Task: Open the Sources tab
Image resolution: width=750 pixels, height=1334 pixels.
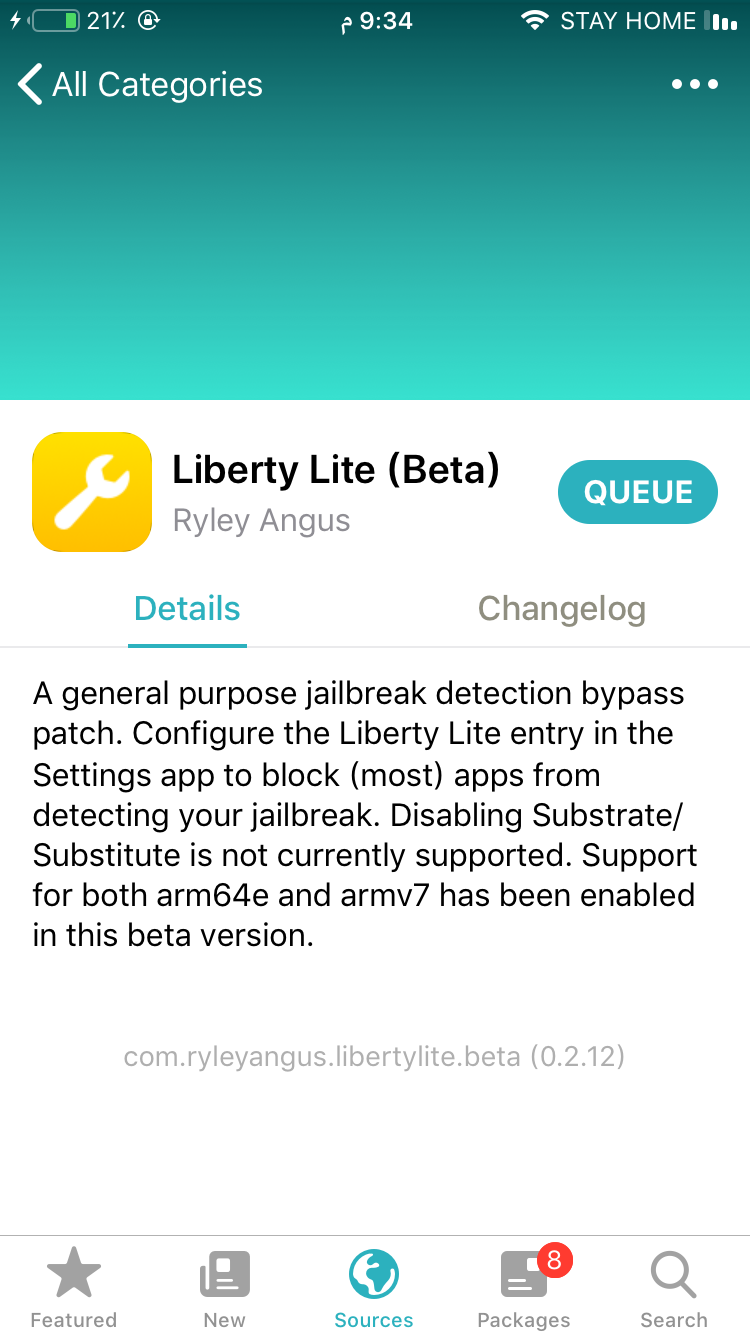Action: tap(374, 1288)
